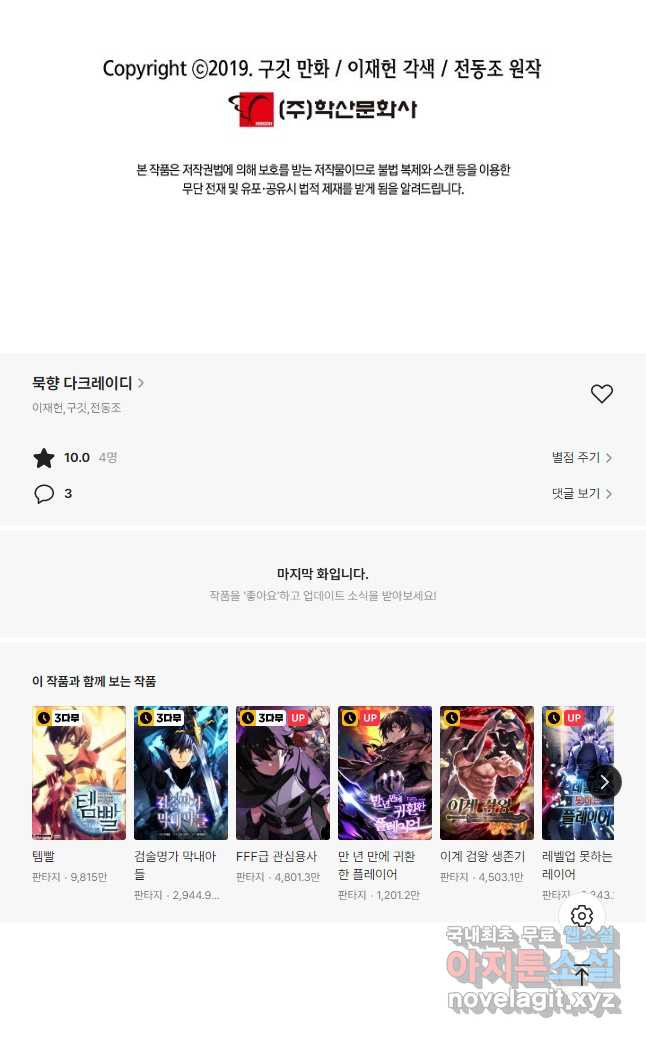
Task: Open the 묵향 다크레이디 series page
Action: pyautogui.click(x=88, y=383)
